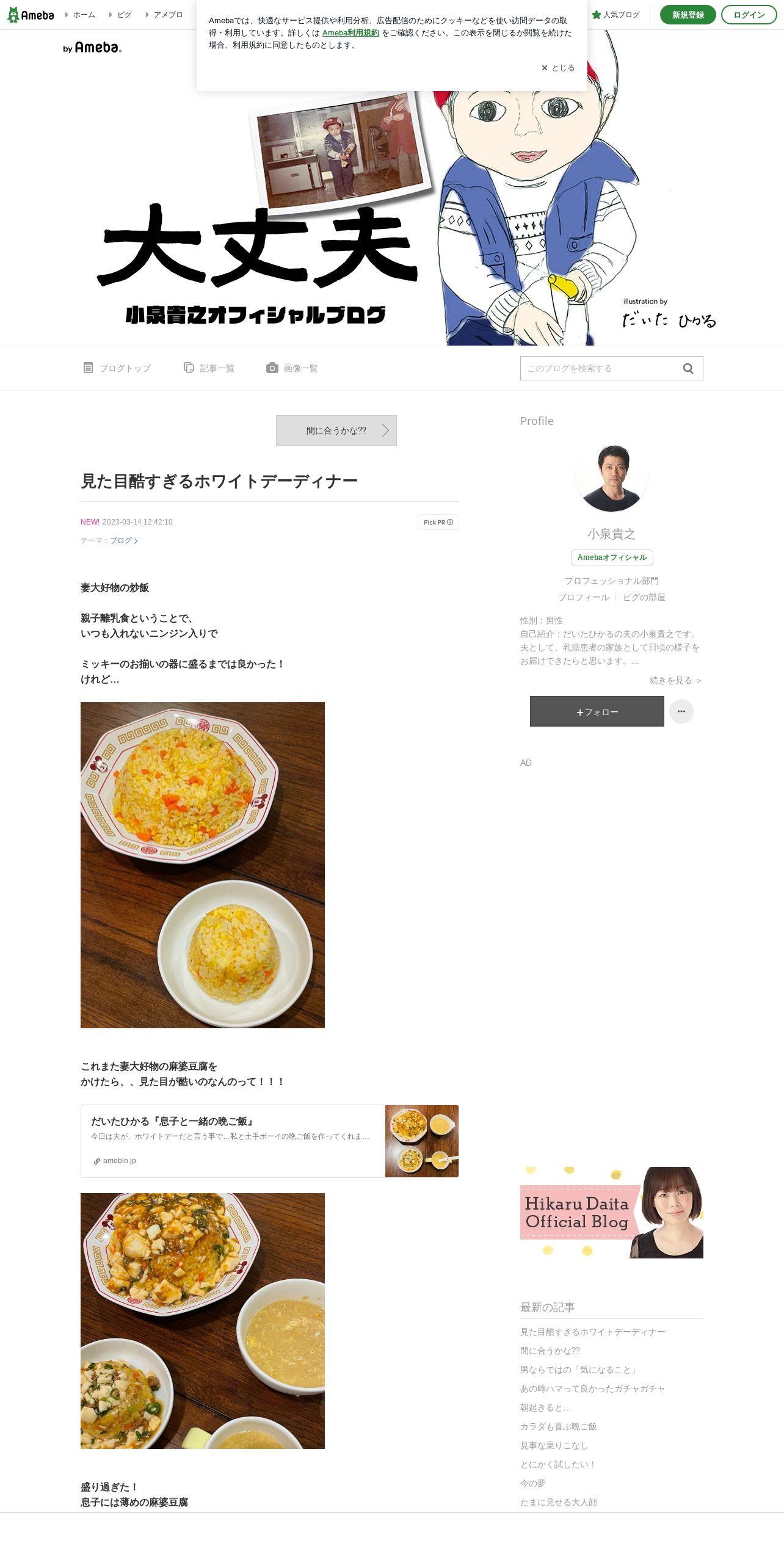Open the Ameba利用規約 link
Screen dimensions: 784x1568
tap(350, 33)
